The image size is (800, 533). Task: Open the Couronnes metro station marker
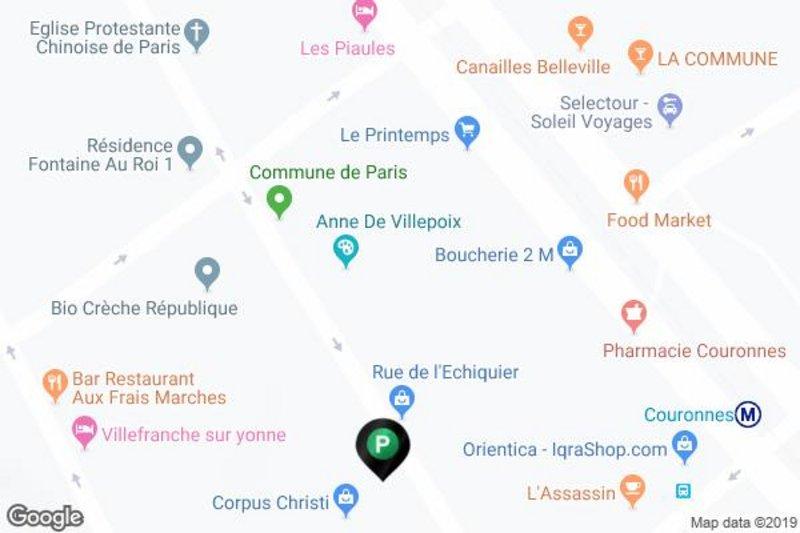(746, 413)
